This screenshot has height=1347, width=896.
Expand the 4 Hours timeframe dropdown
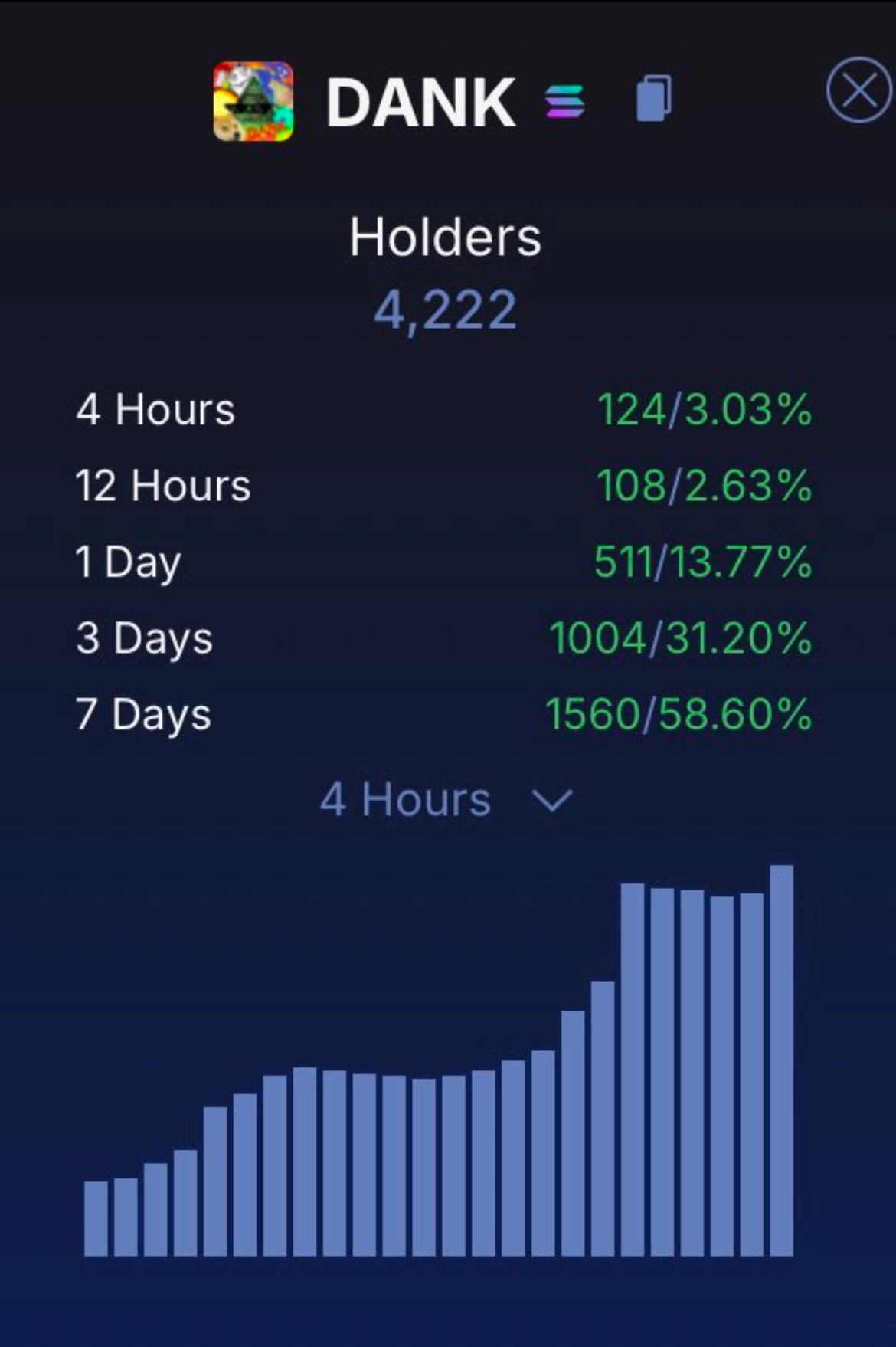[x=446, y=800]
